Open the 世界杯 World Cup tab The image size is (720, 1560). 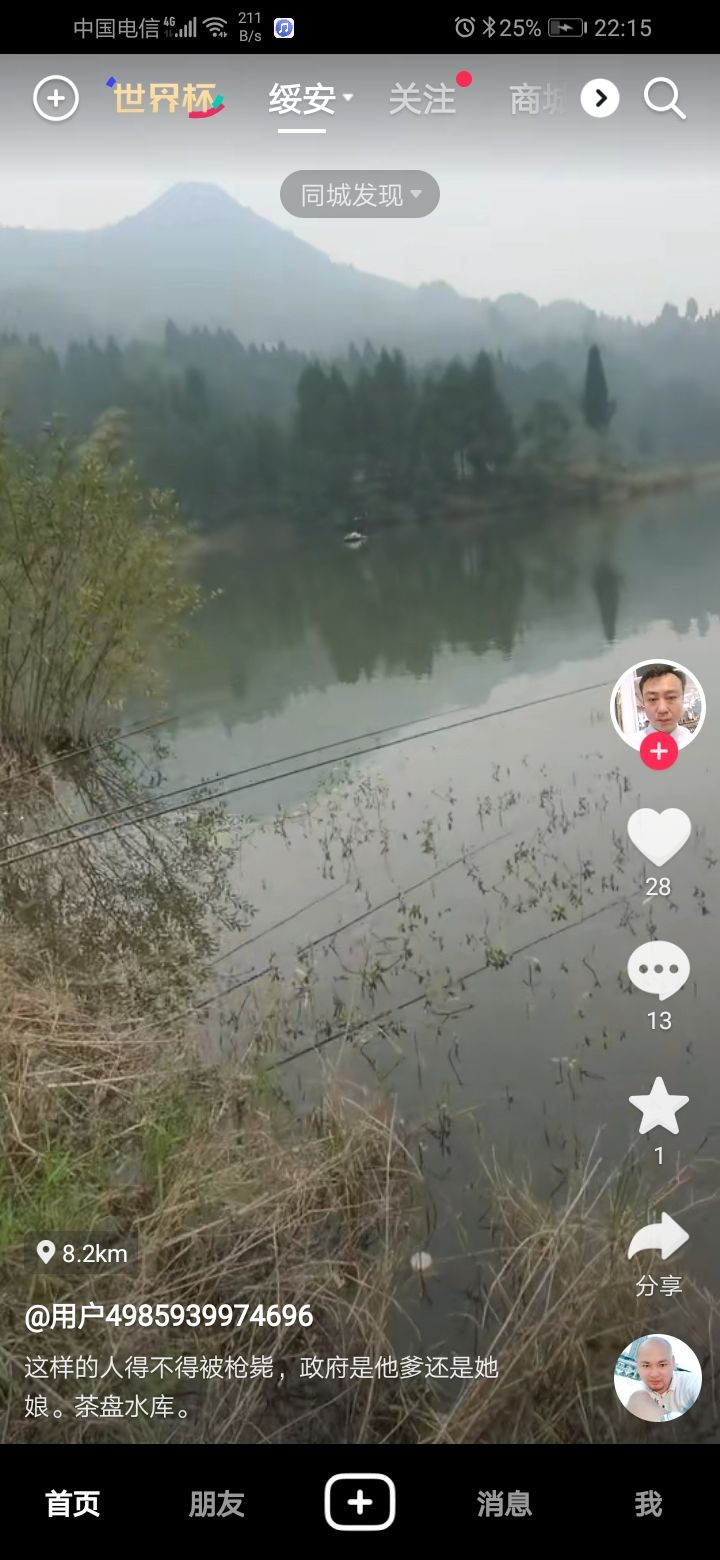point(166,98)
